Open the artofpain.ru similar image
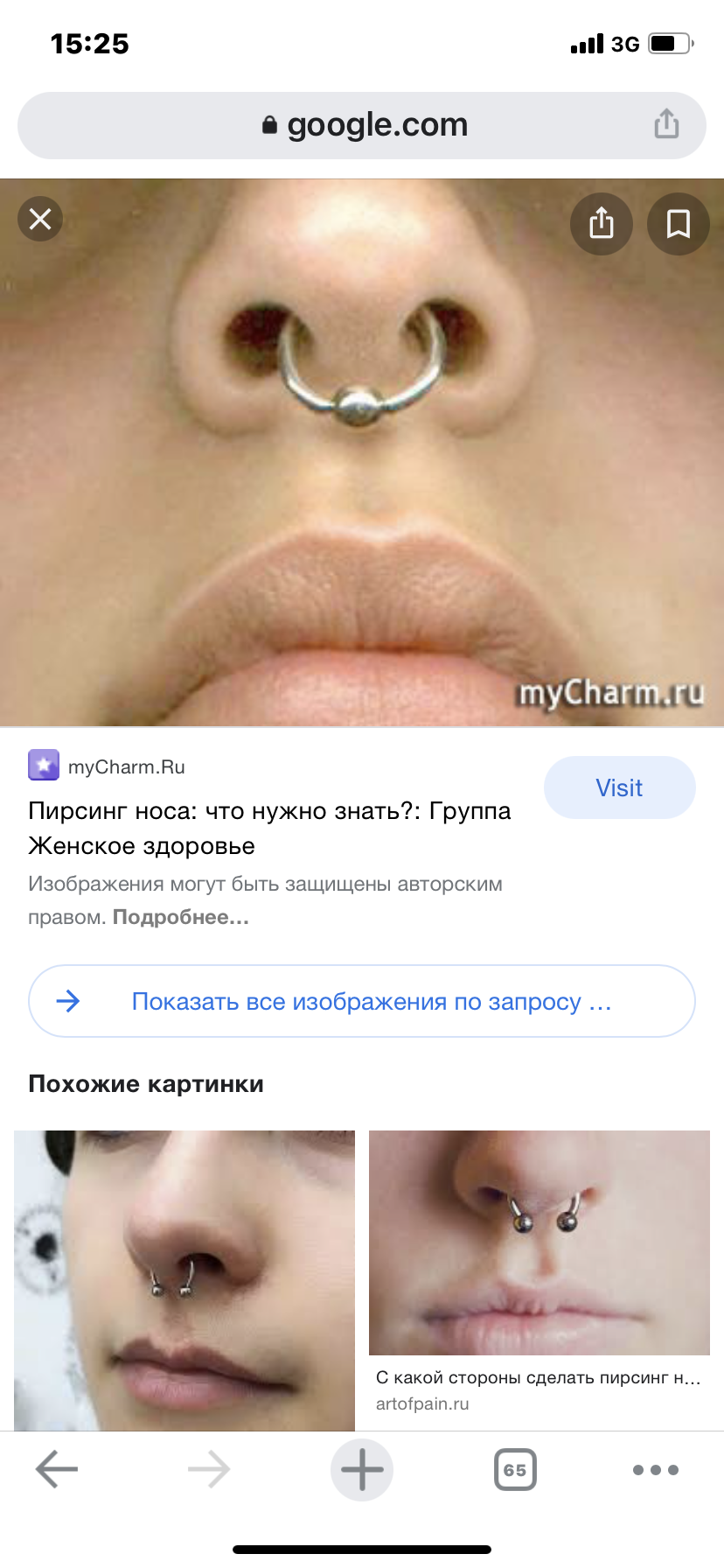 (540, 1242)
